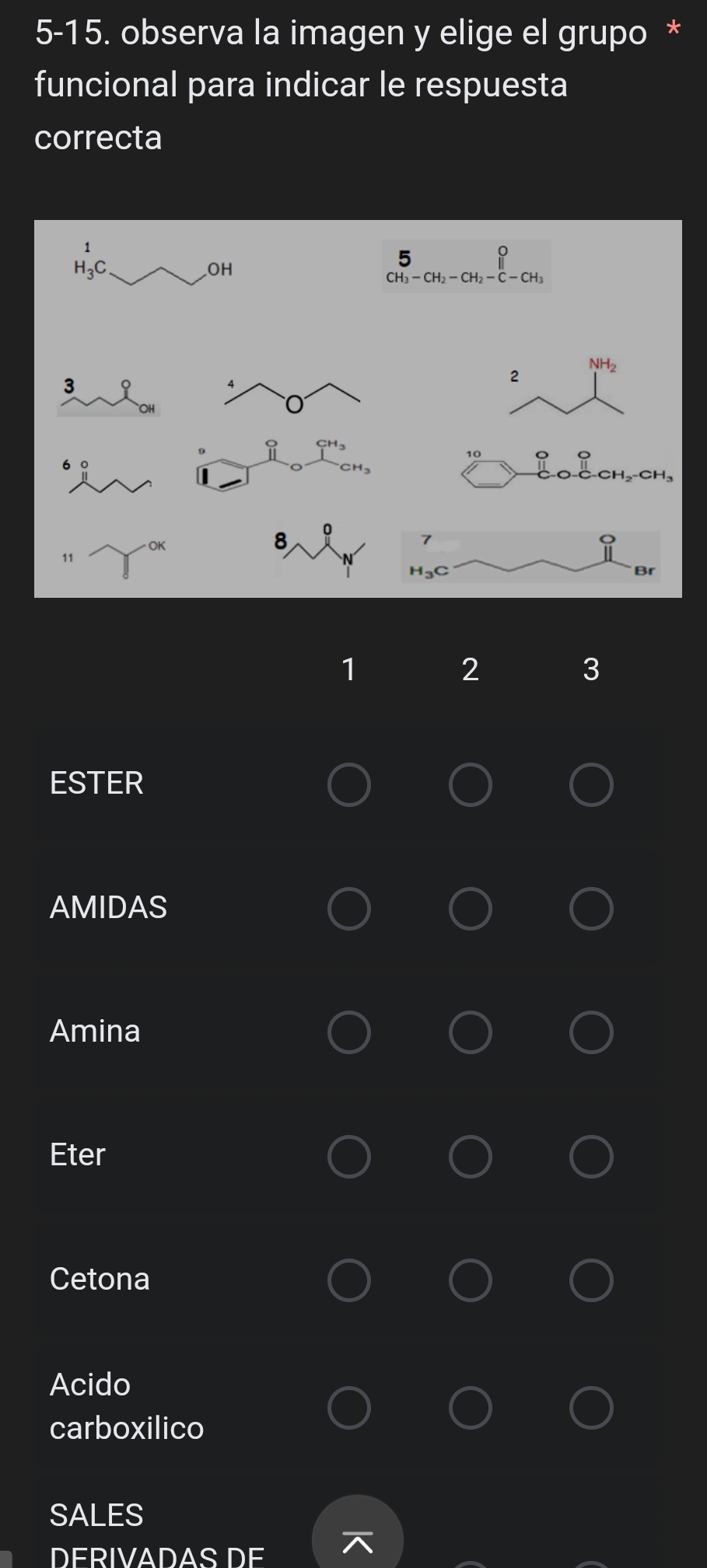Viewport: 707px width, 1568px height.
Task: Select ESTER for column 3
Action: pyautogui.click(x=591, y=784)
